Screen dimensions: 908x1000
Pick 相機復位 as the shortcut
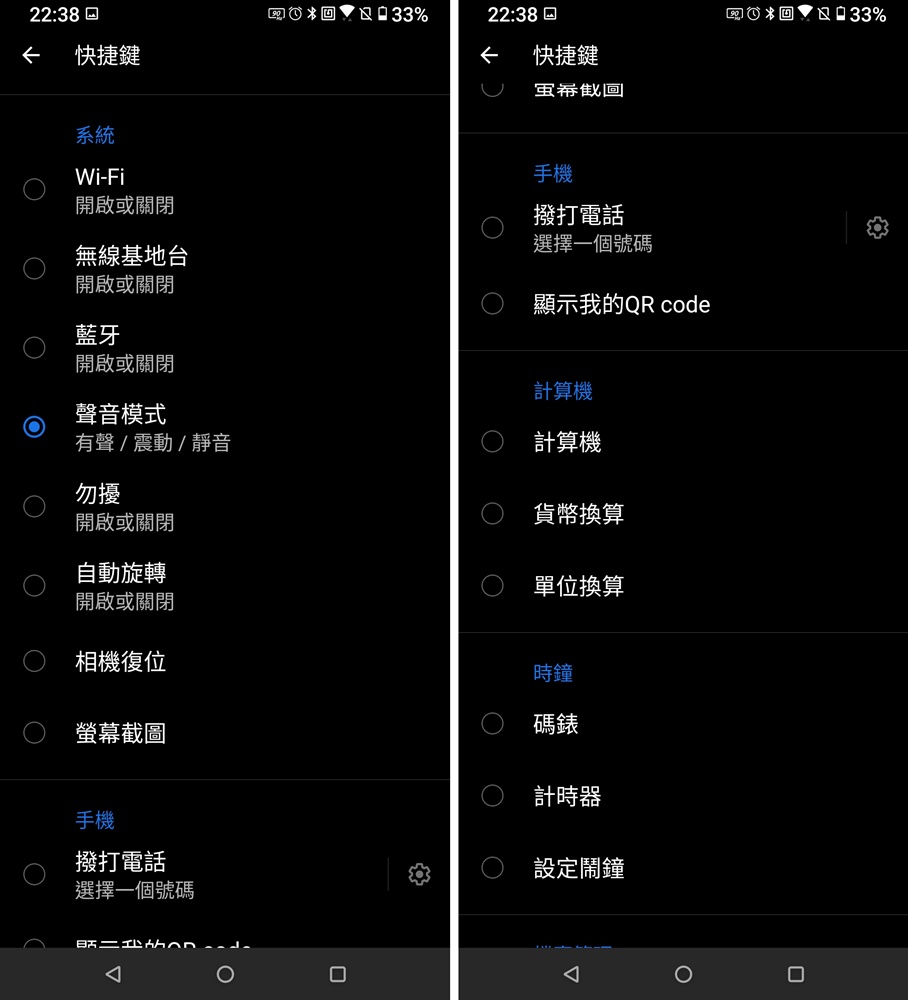[x=34, y=661]
